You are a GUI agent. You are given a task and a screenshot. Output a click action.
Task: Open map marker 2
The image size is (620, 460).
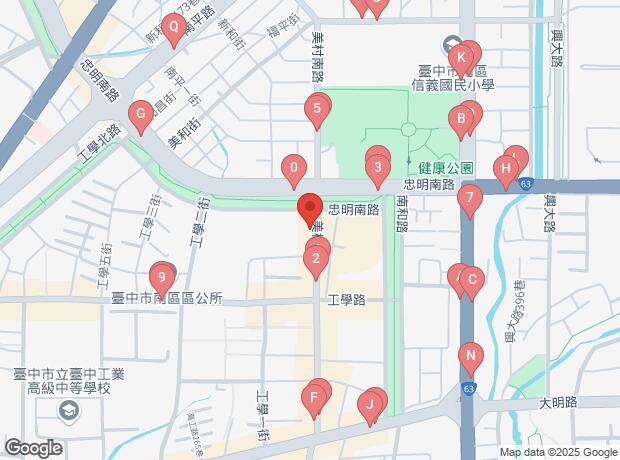[x=316, y=261]
